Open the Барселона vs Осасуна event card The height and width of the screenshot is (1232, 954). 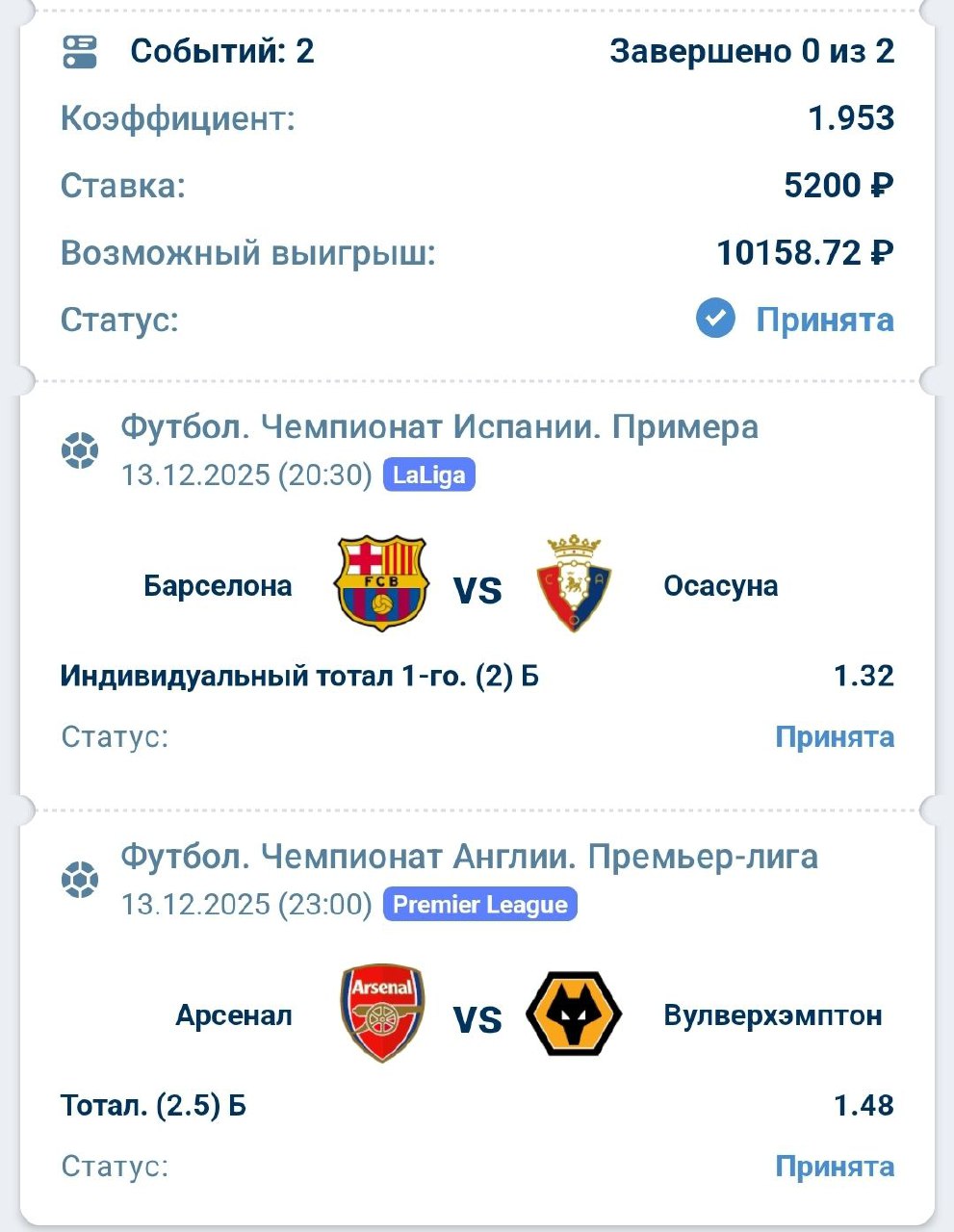point(477,585)
